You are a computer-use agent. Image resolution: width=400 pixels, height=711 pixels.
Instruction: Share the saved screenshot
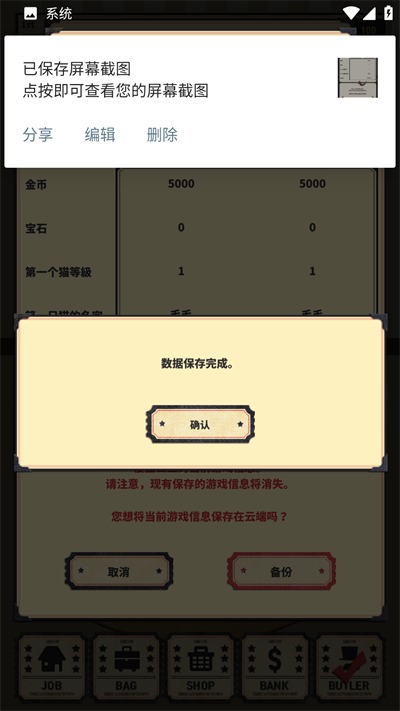(38, 135)
